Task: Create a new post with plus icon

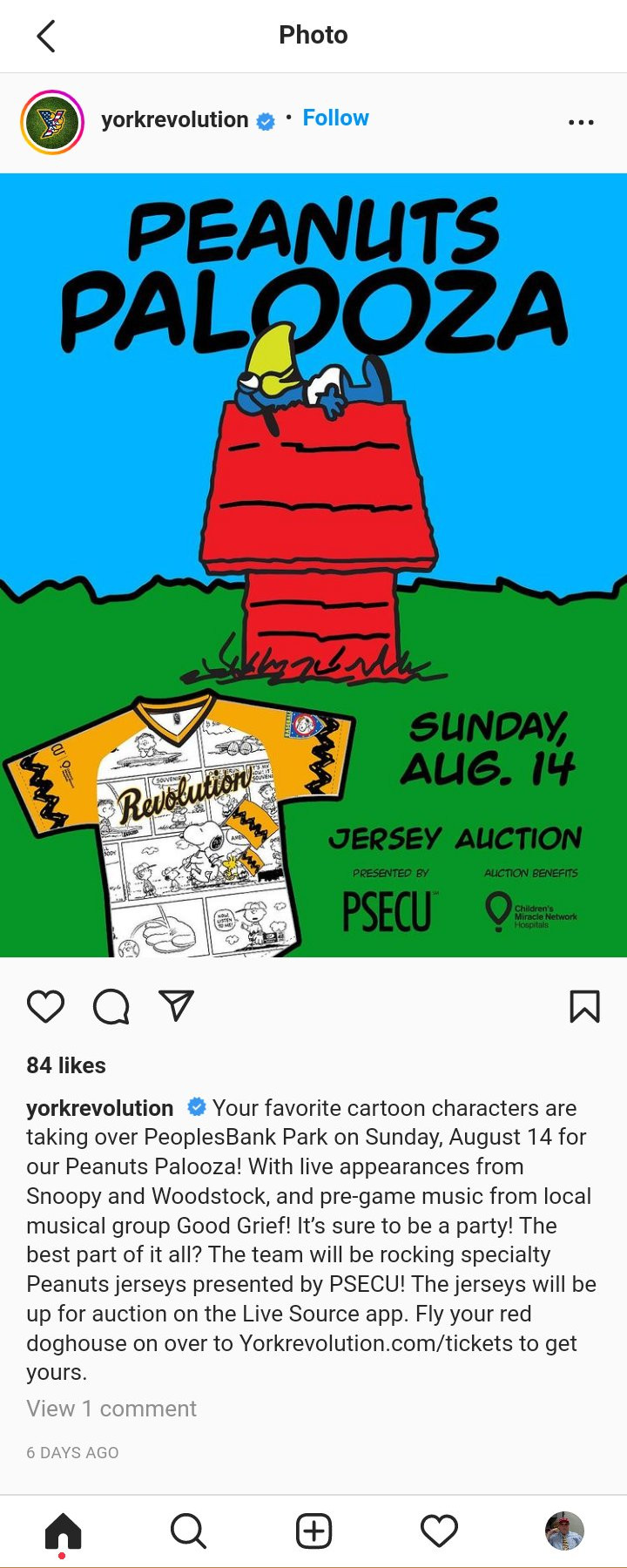Action: tap(313, 1531)
